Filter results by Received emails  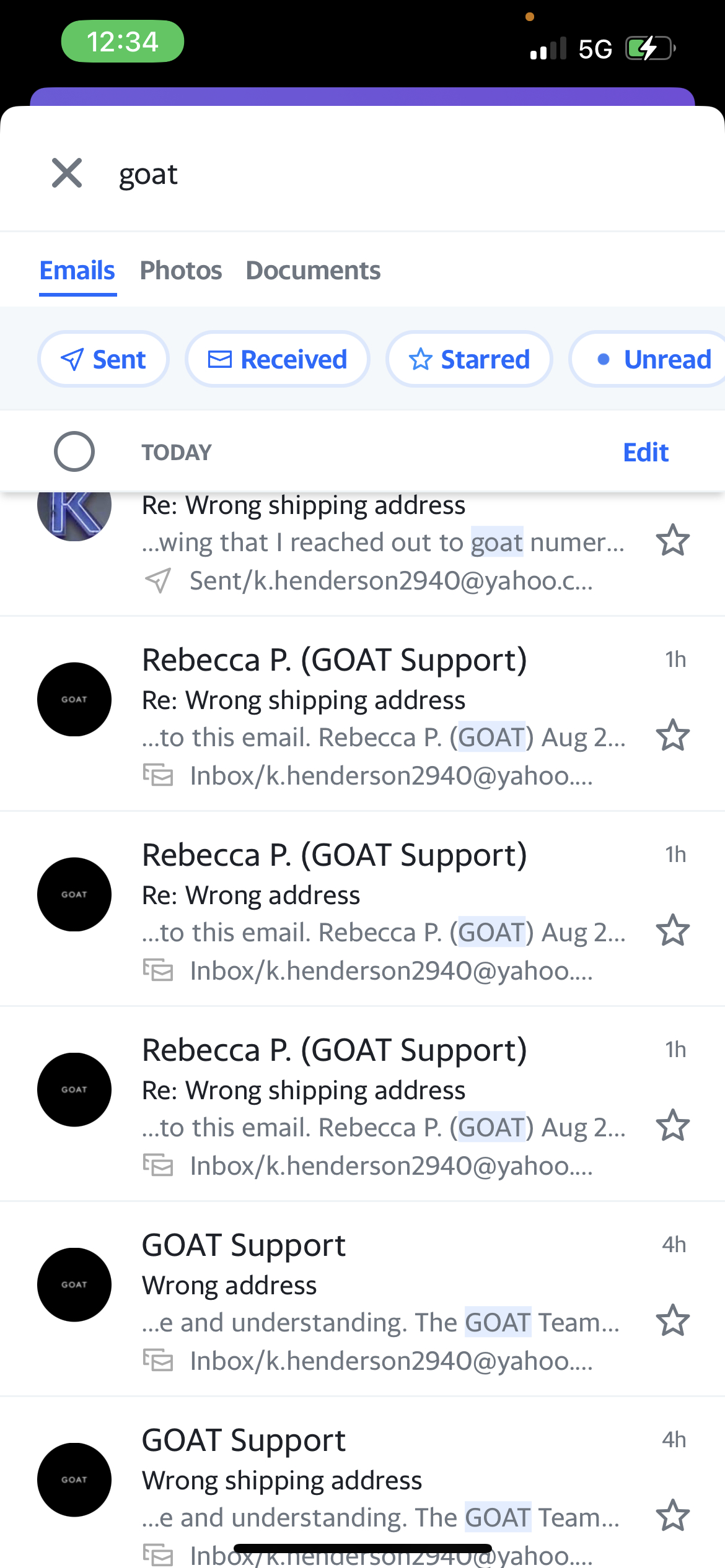tap(277, 359)
